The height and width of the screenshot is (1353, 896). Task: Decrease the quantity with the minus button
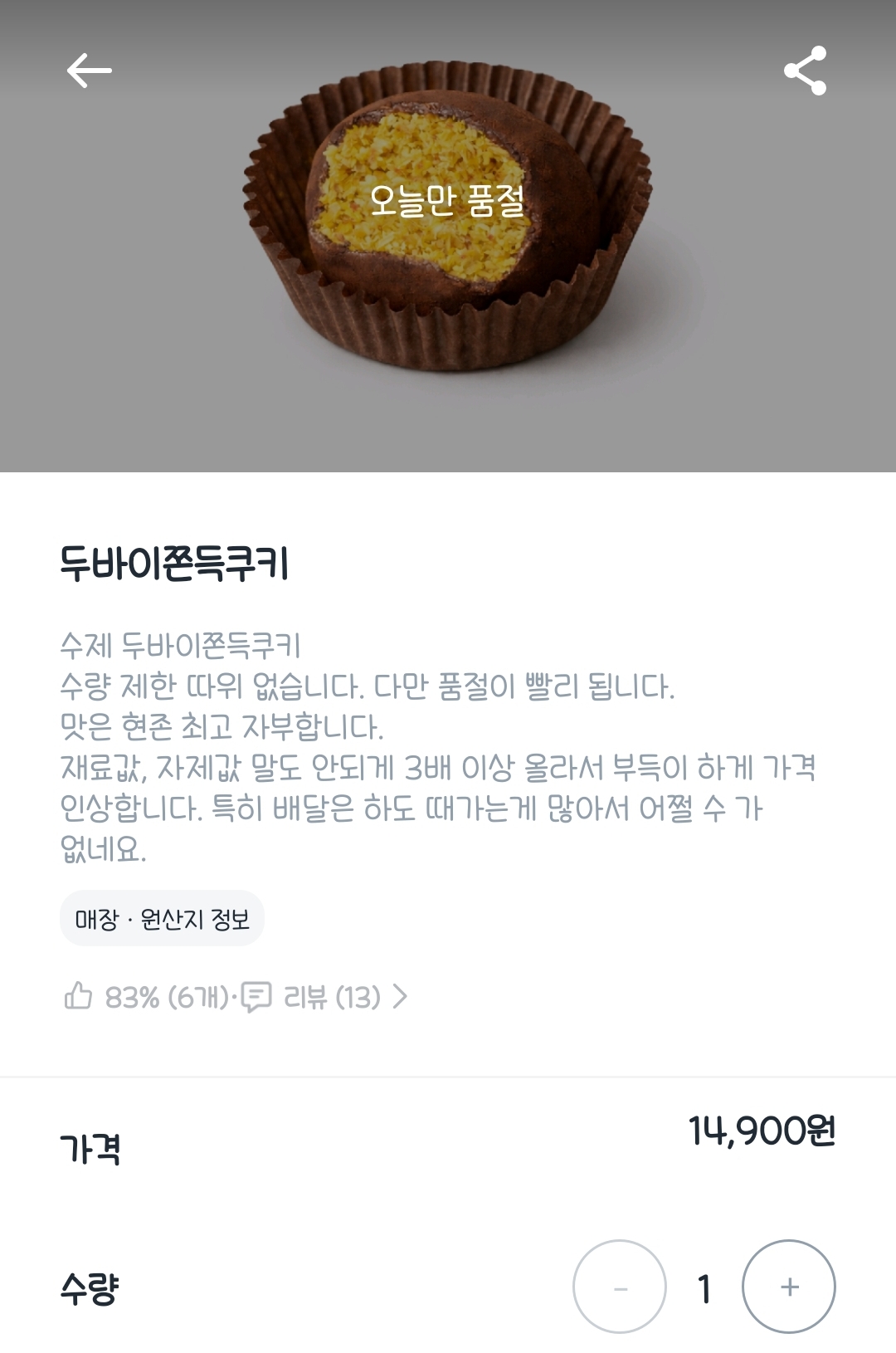tap(620, 1287)
